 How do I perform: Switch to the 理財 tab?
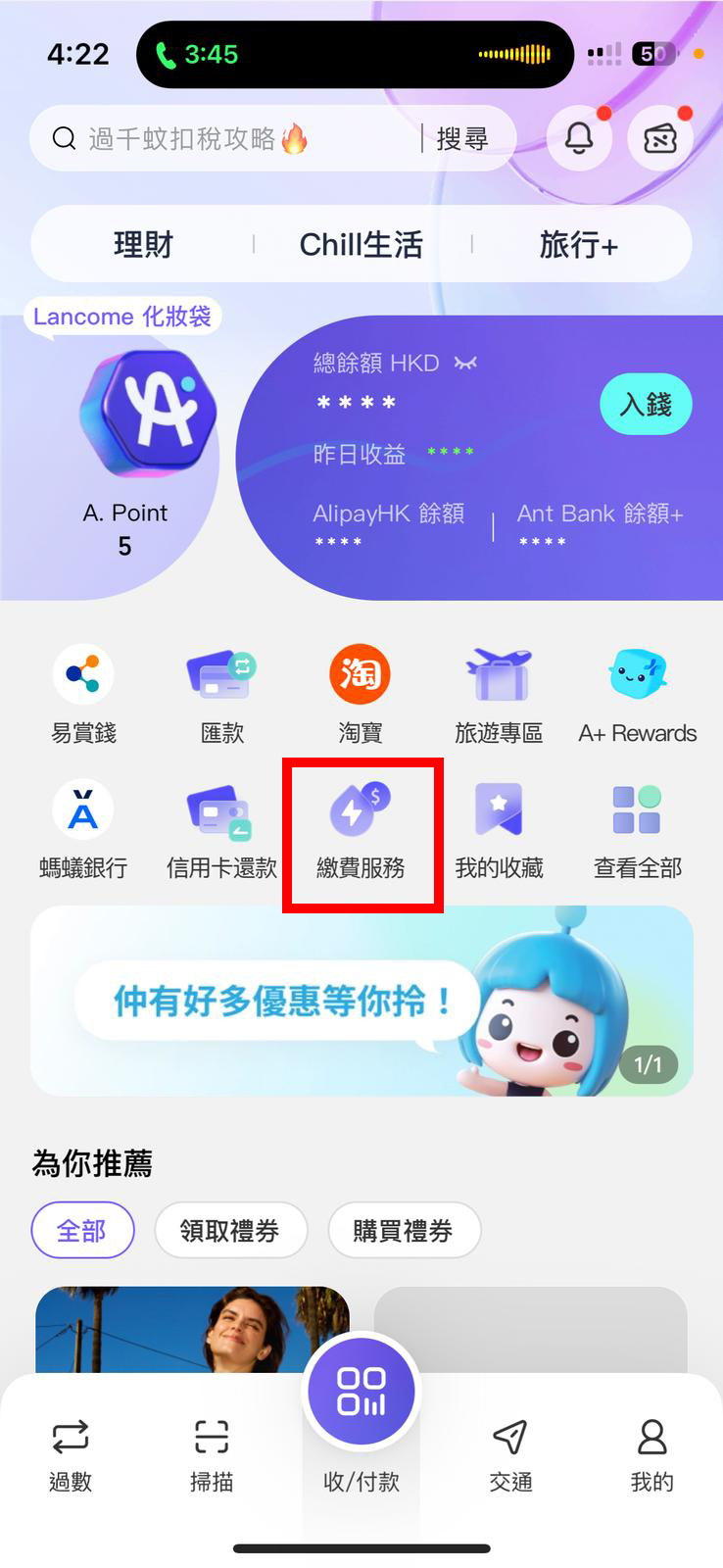pos(143,244)
